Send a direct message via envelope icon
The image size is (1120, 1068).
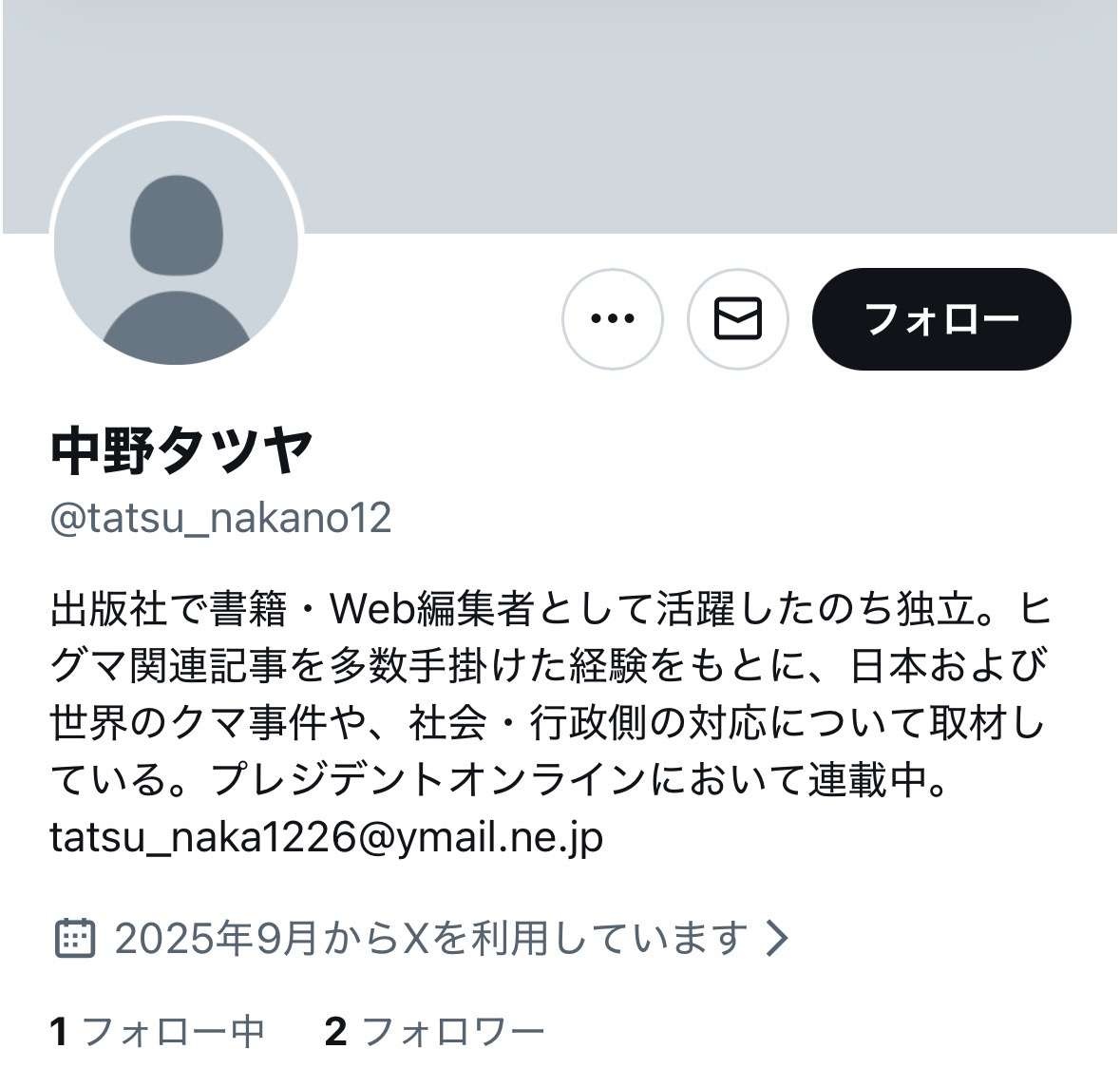point(738,318)
